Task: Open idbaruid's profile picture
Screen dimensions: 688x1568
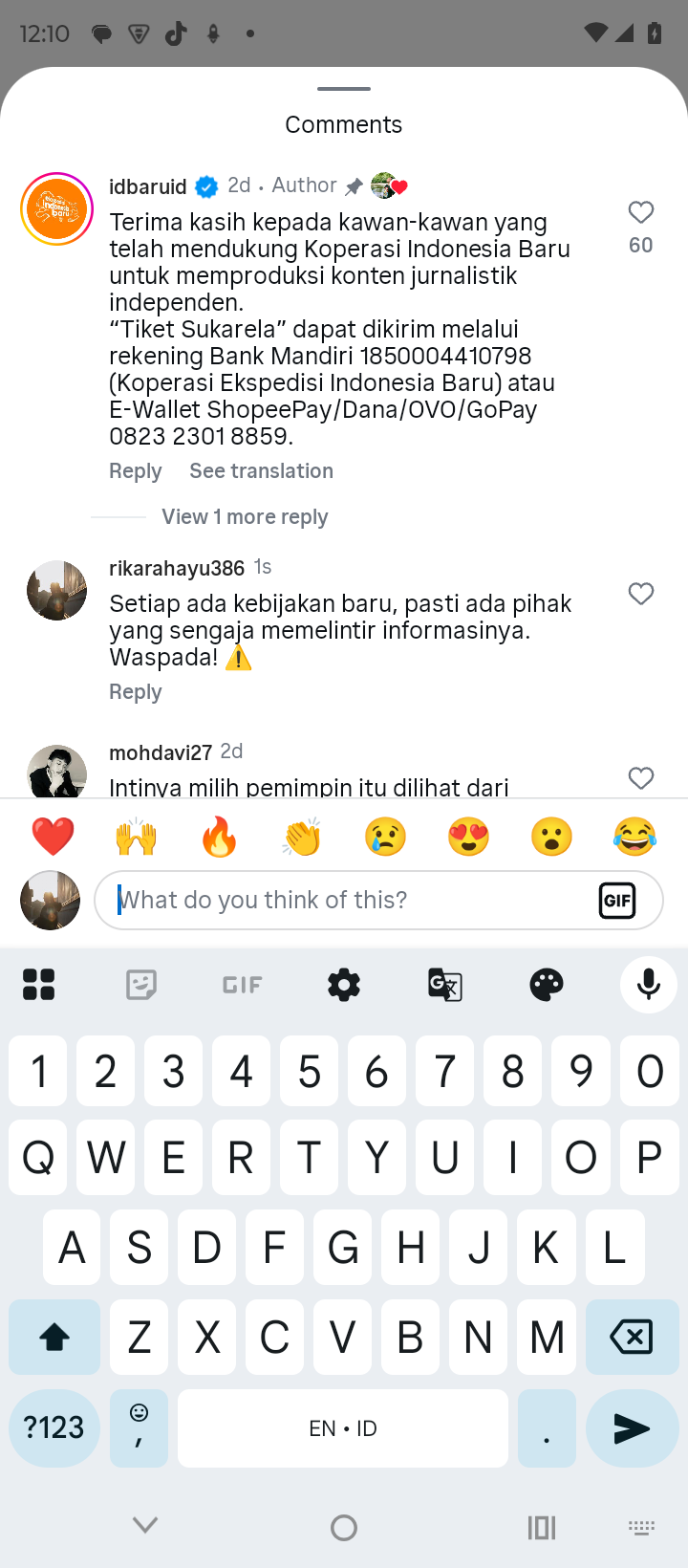Action: click(x=56, y=208)
